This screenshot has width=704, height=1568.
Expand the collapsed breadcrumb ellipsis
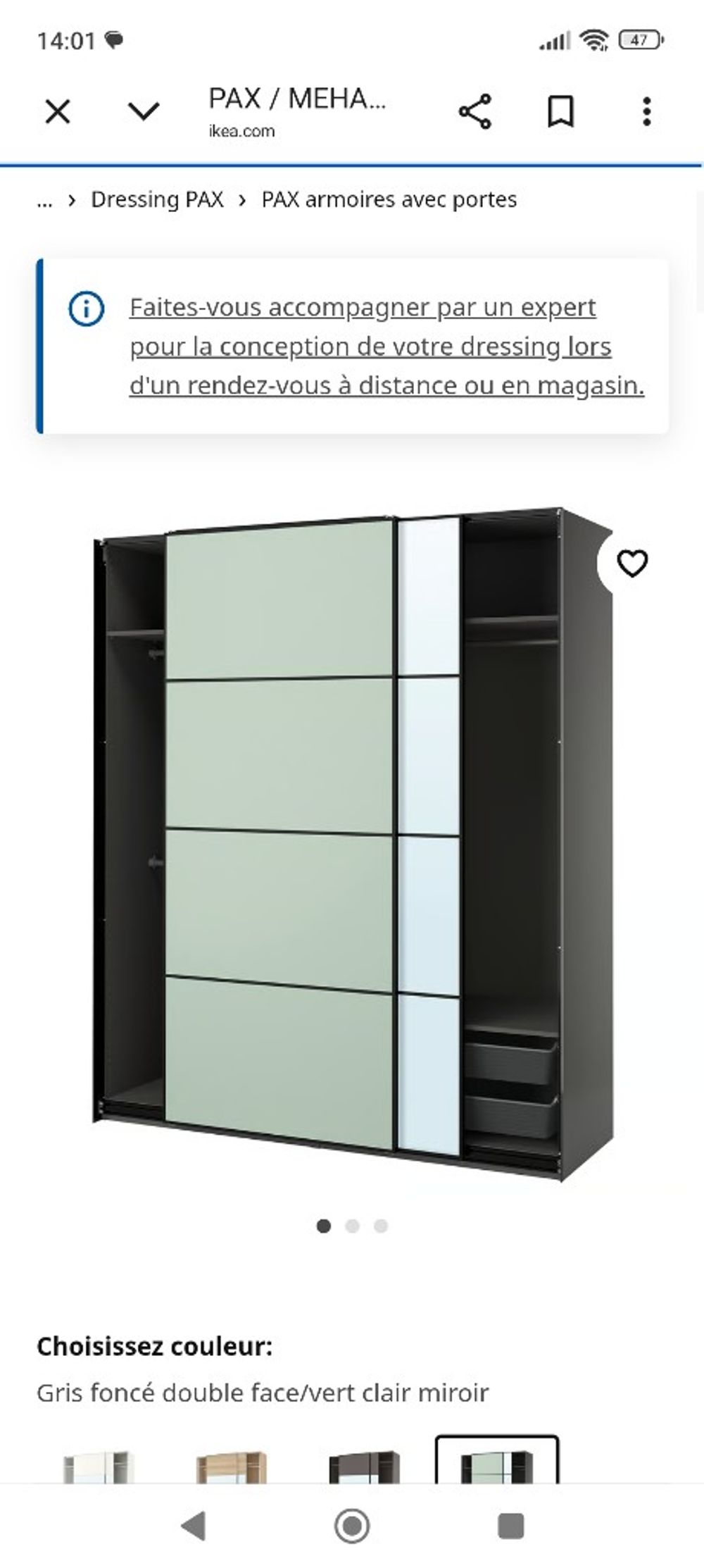[x=44, y=200]
